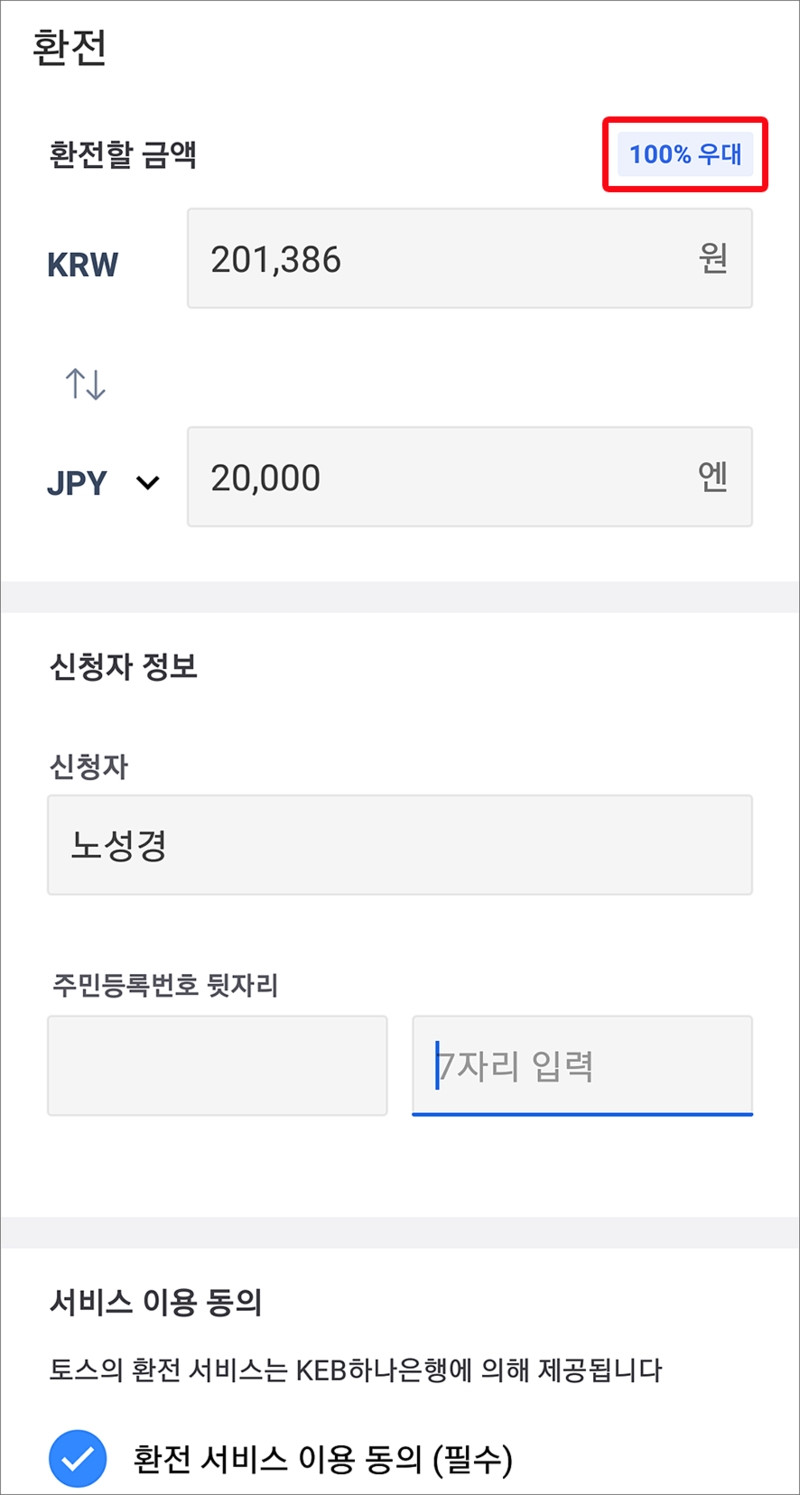The image size is (800, 1495).
Task: Tap the first 주민등록번호 field
Action: coord(217,1066)
